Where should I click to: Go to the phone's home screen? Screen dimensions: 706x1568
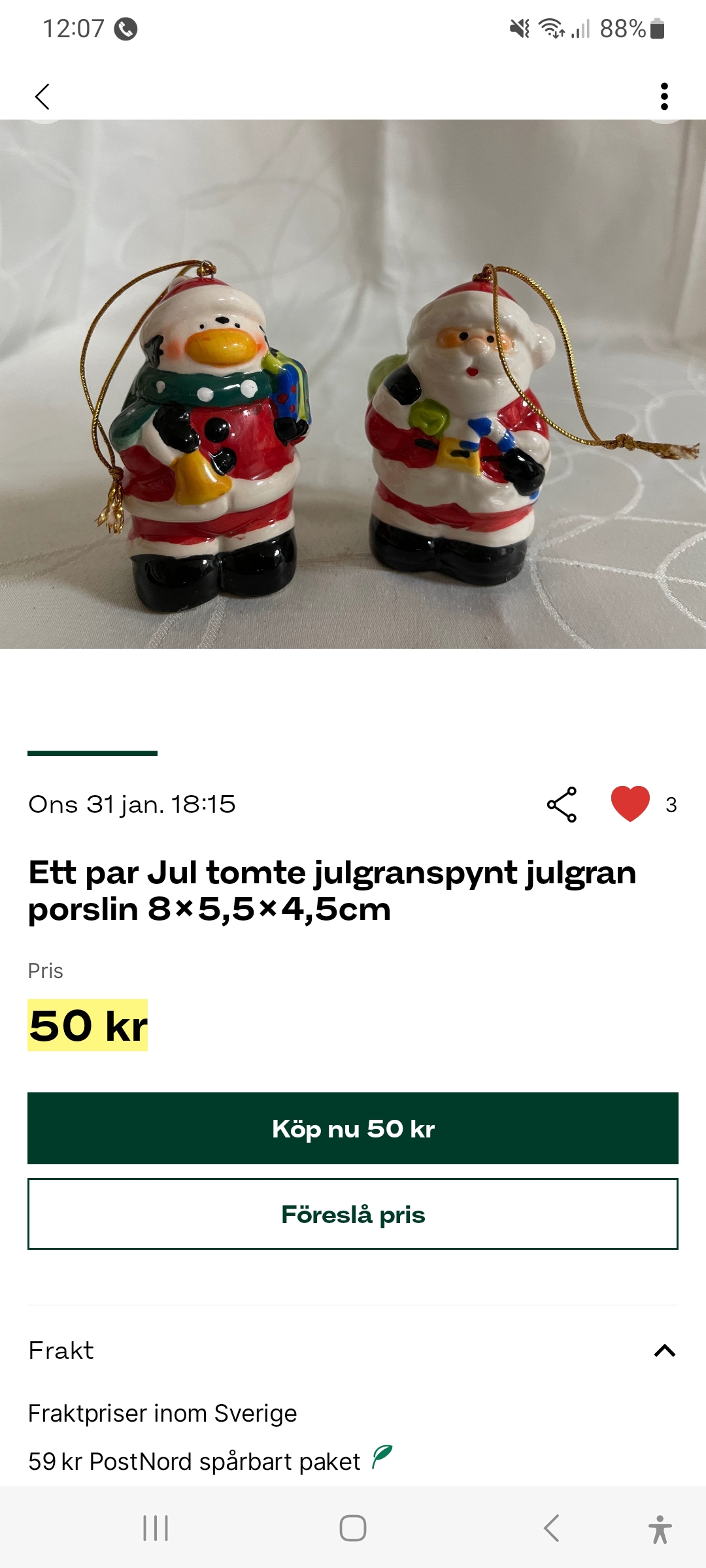click(x=353, y=1528)
